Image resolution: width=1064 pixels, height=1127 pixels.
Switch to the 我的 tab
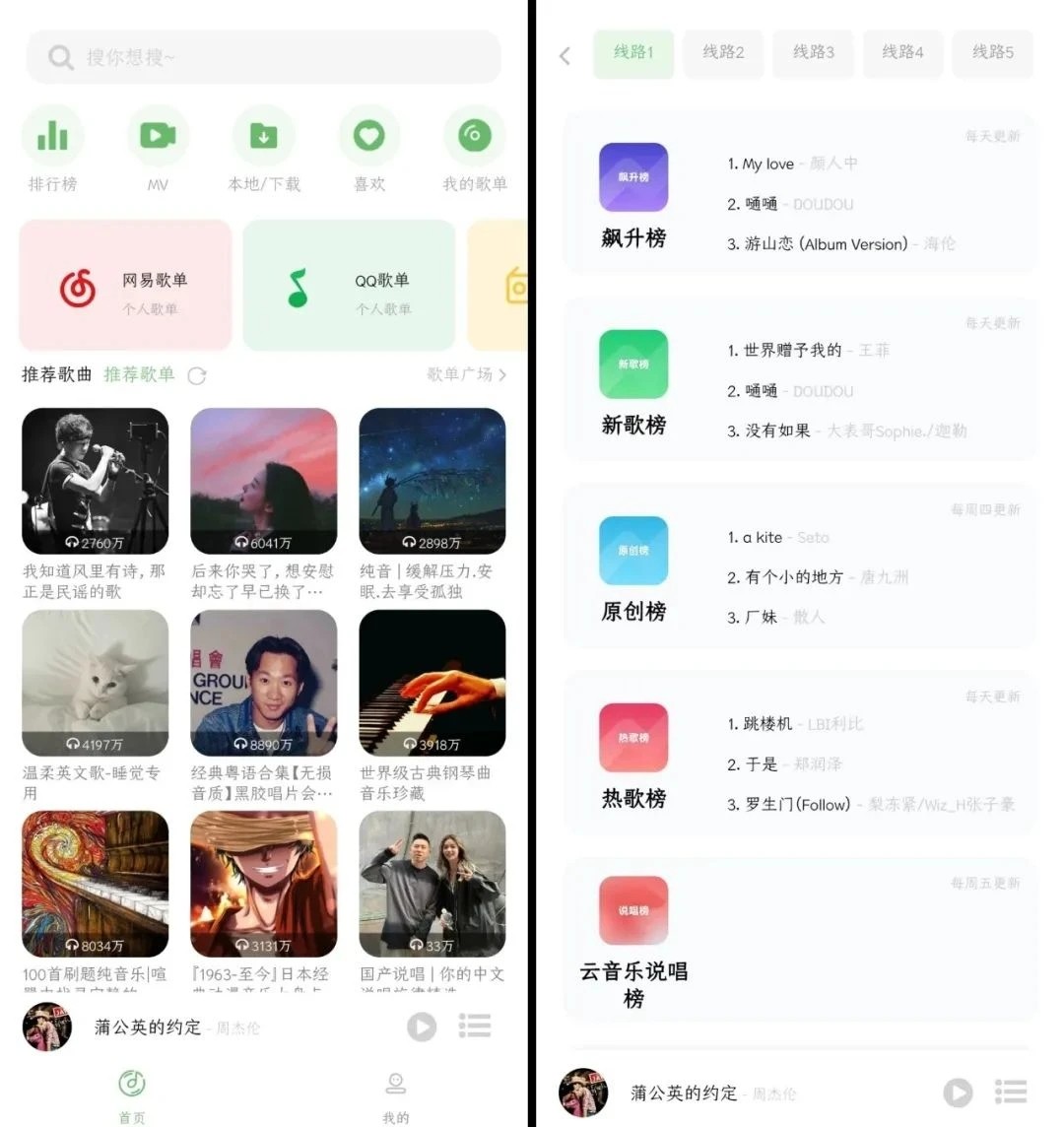(x=396, y=1094)
